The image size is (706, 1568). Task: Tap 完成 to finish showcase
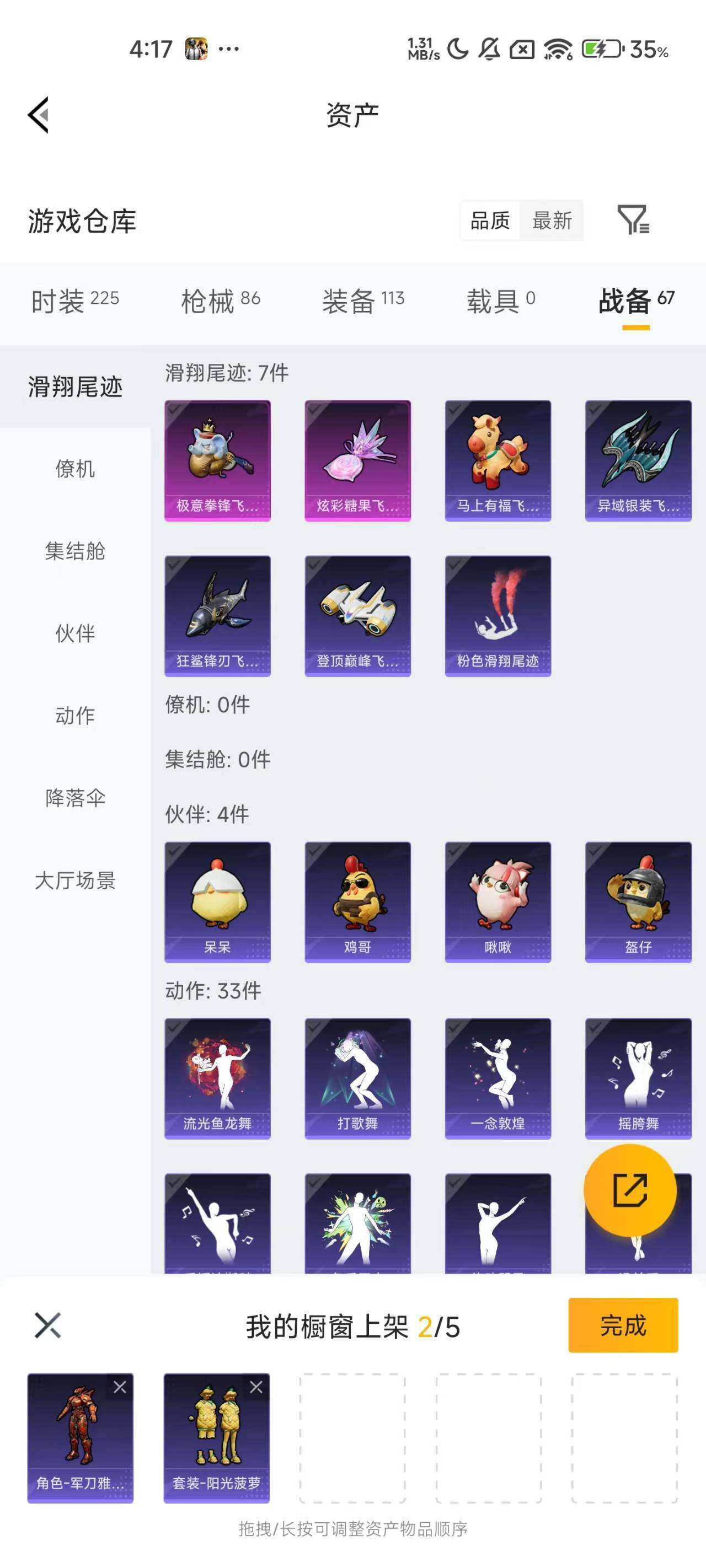[x=623, y=1325]
